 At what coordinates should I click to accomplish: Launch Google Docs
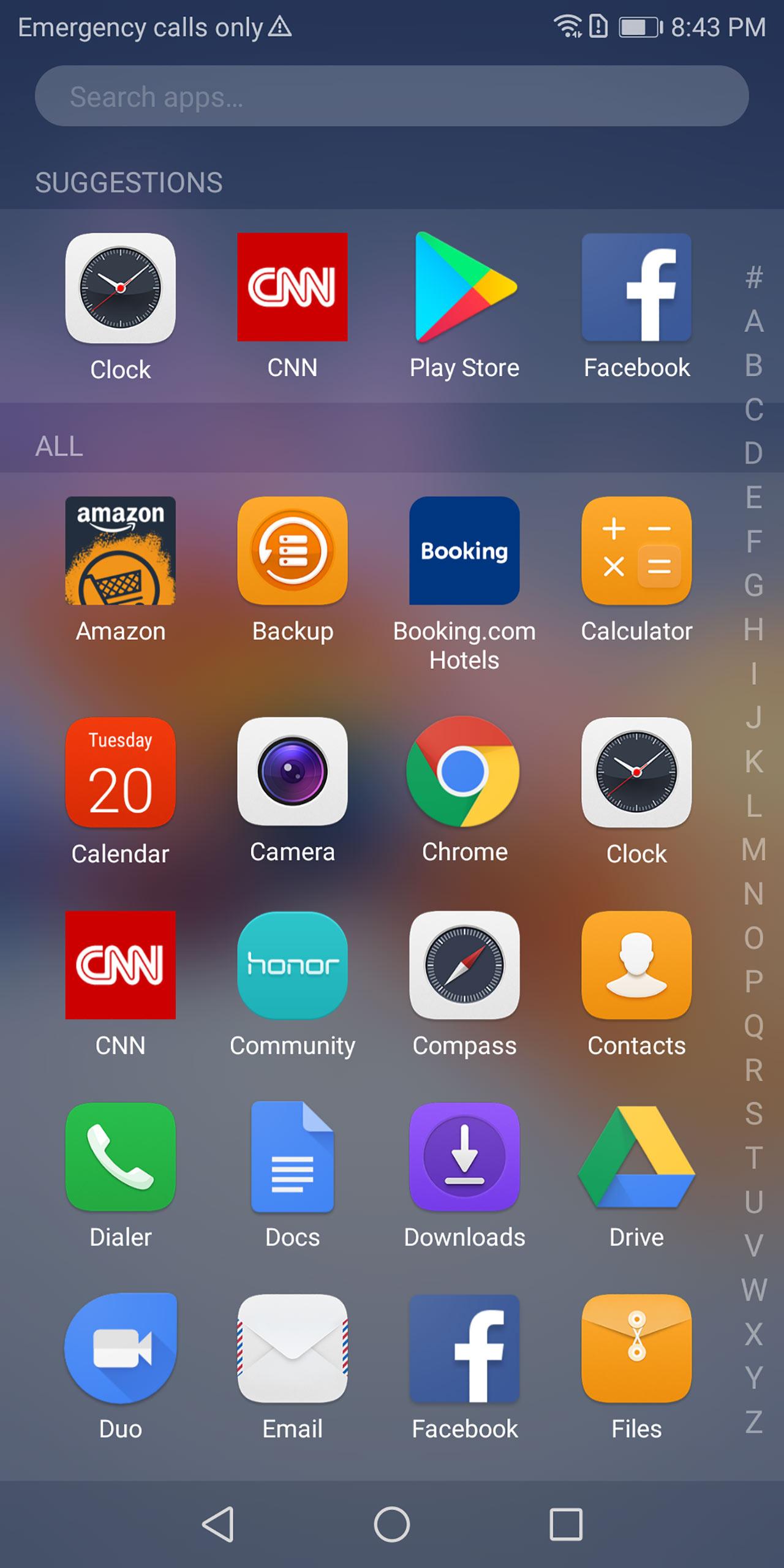click(x=293, y=1157)
